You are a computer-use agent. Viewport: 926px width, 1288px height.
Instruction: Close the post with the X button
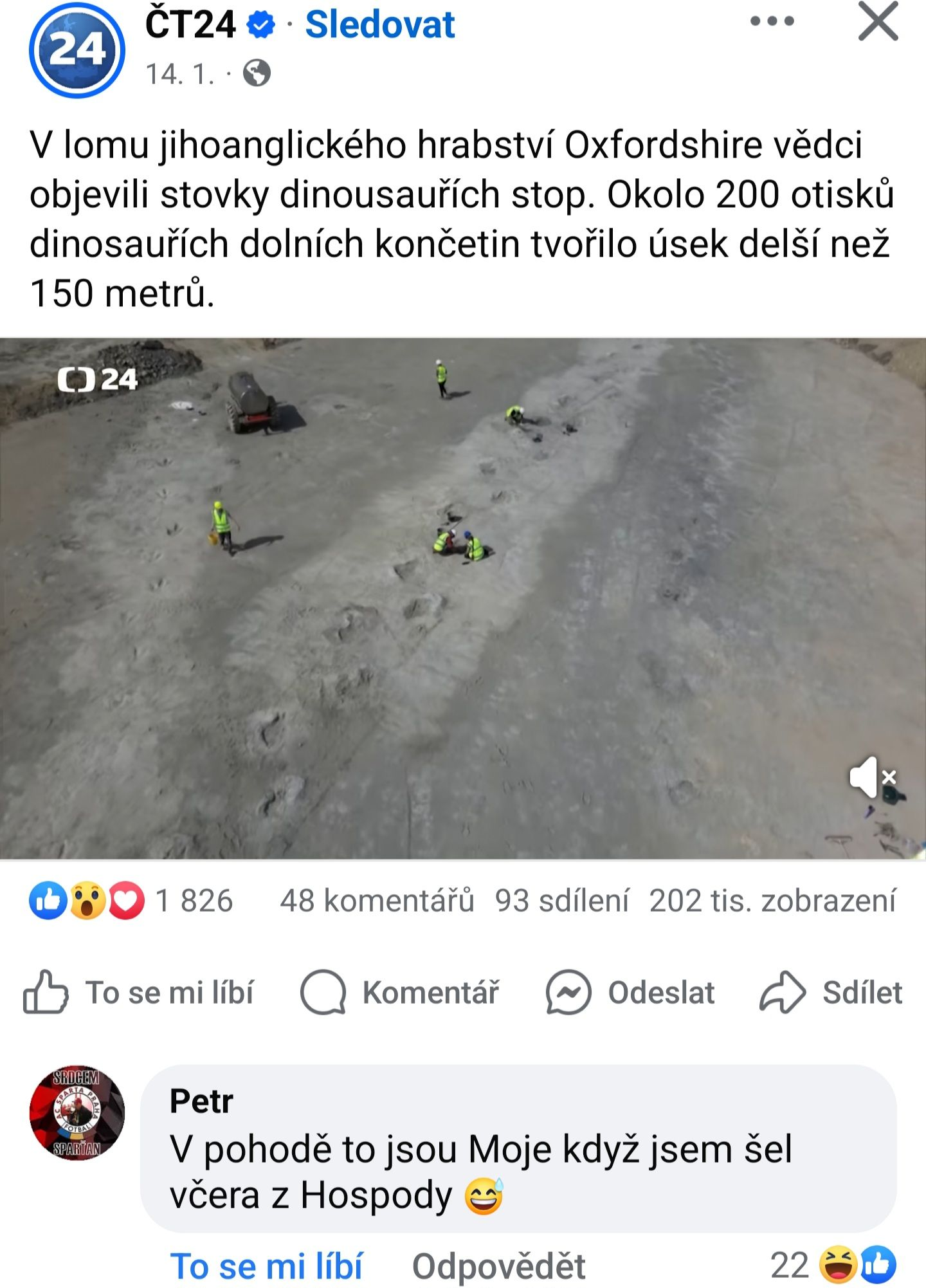click(x=878, y=22)
